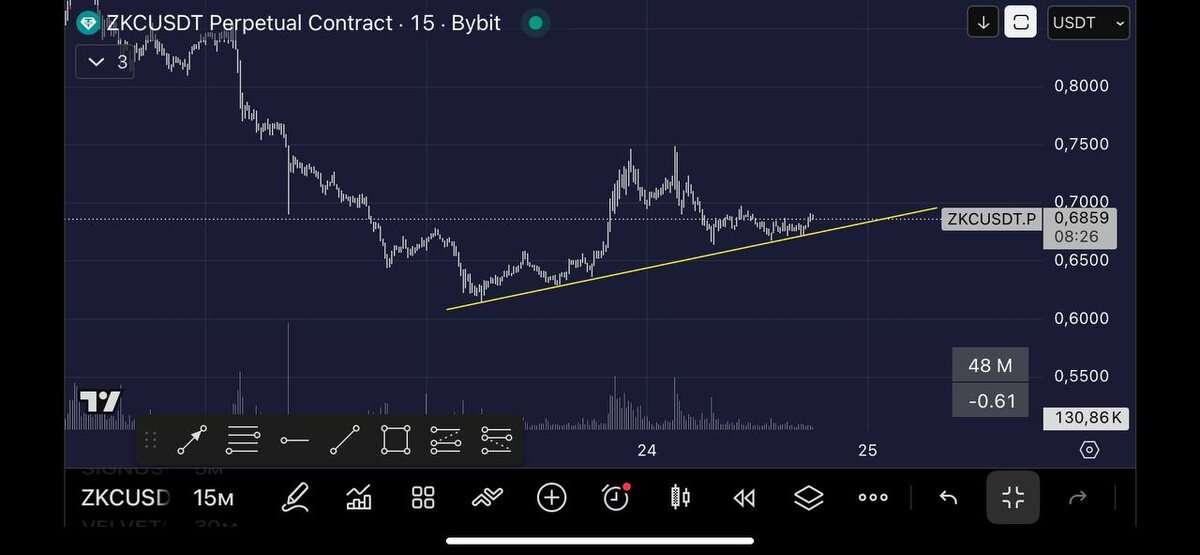The image size is (1200, 555).
Task: Change the USDT currency dropdown
Action: [1088, 23]
